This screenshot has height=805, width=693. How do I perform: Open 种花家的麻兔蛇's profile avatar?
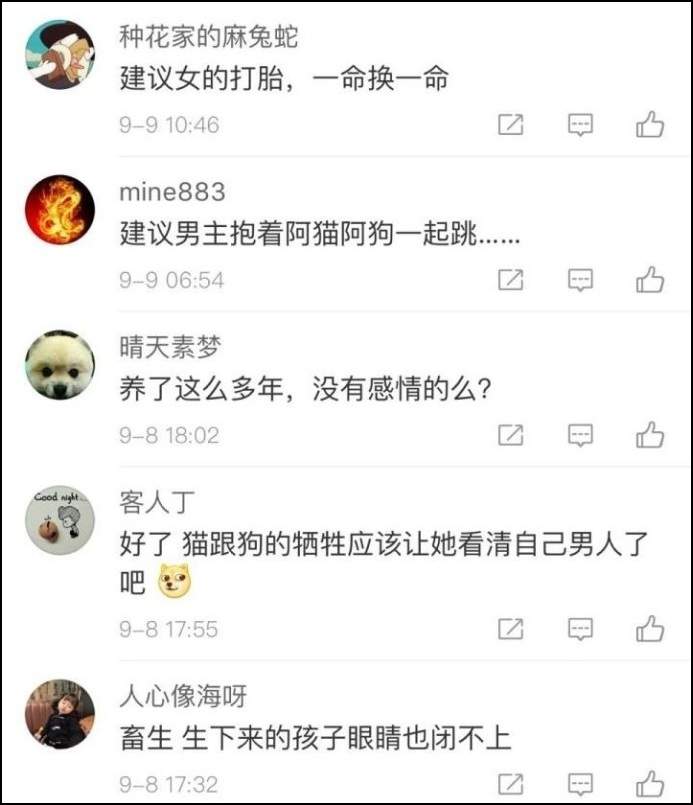[59, 55]
